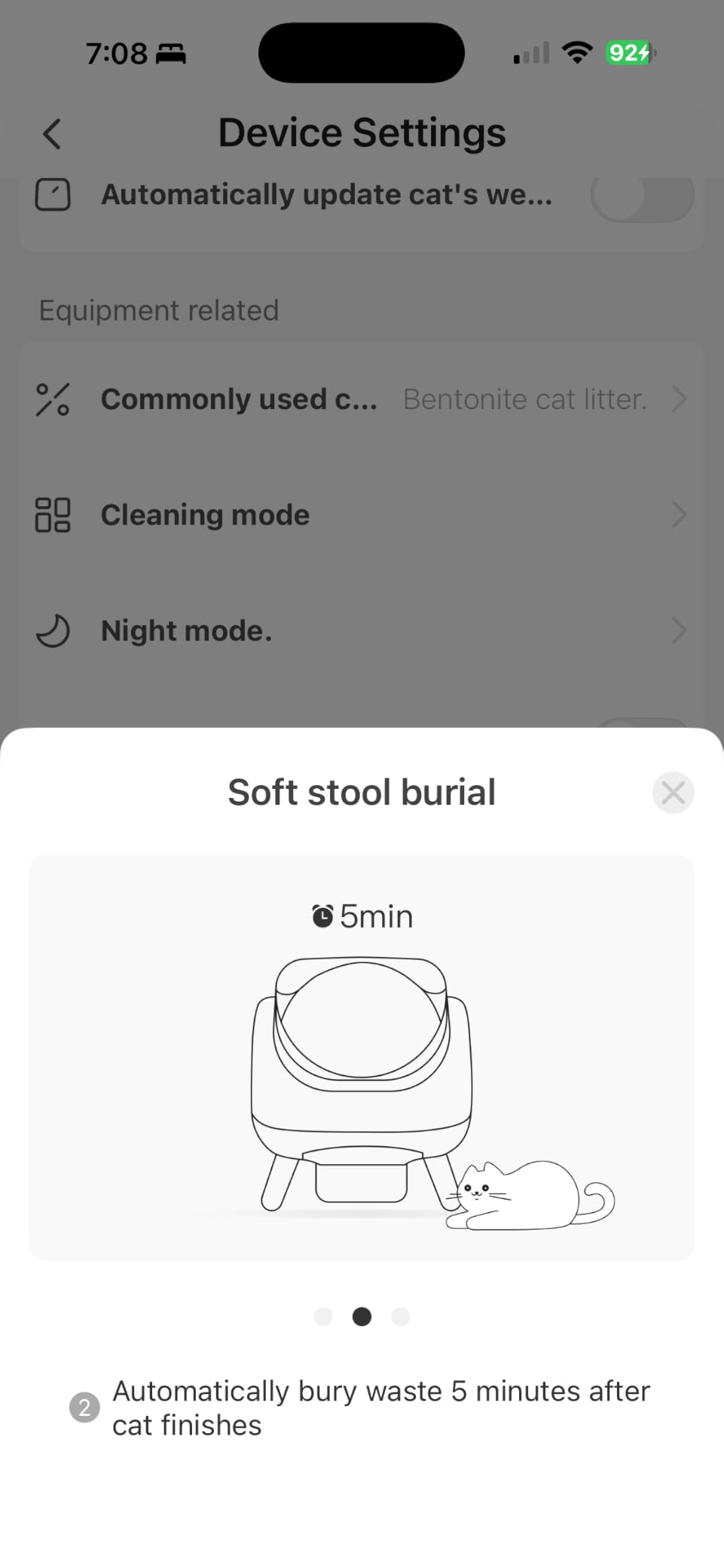Viewport: 724px width, 1568px height.
Task: Close the Soft stool burial sheet
Action: [x=673, y=793]
